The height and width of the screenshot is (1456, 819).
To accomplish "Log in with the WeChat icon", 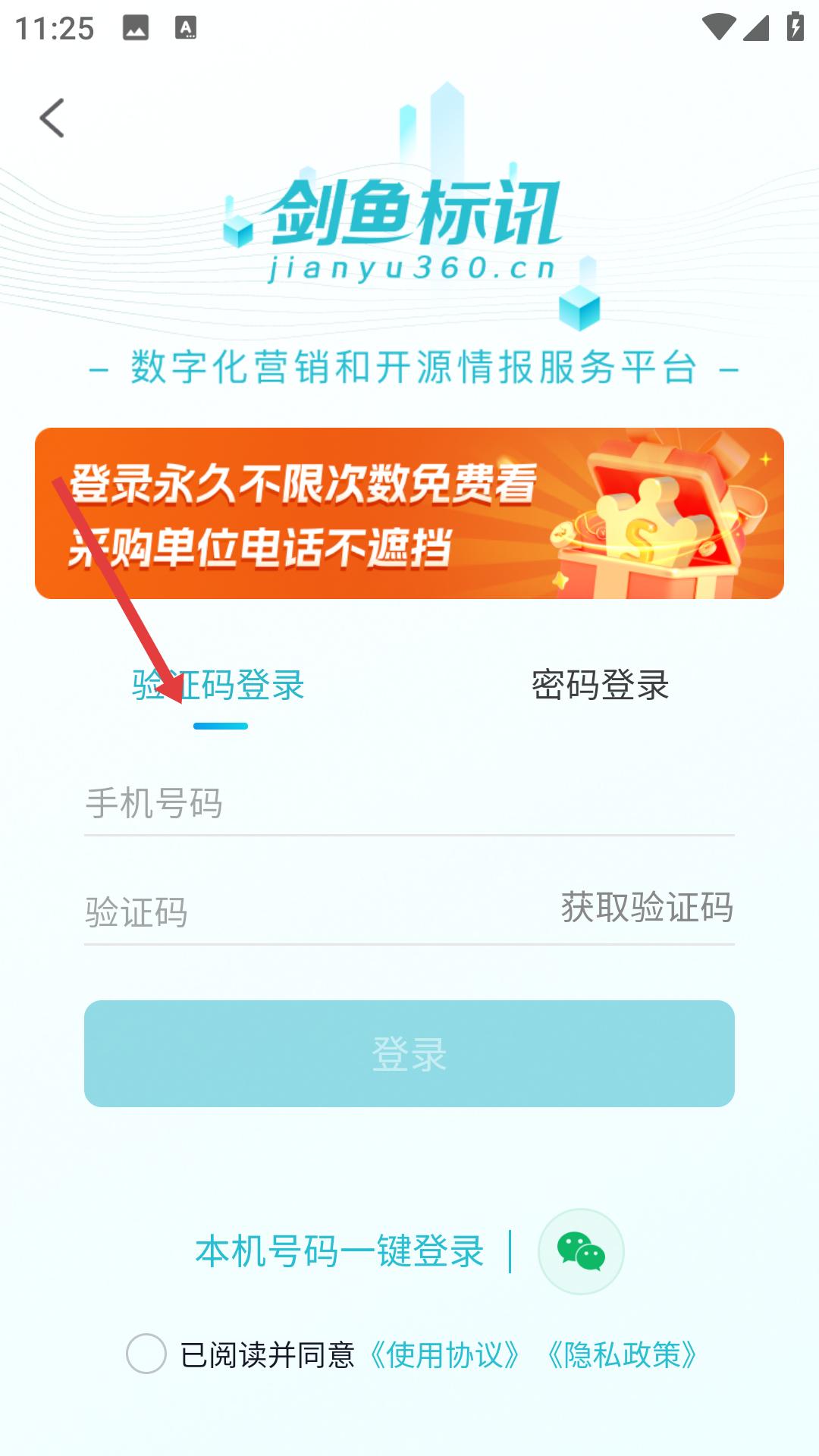I will pyautogui.click(x=581, y=1251).
